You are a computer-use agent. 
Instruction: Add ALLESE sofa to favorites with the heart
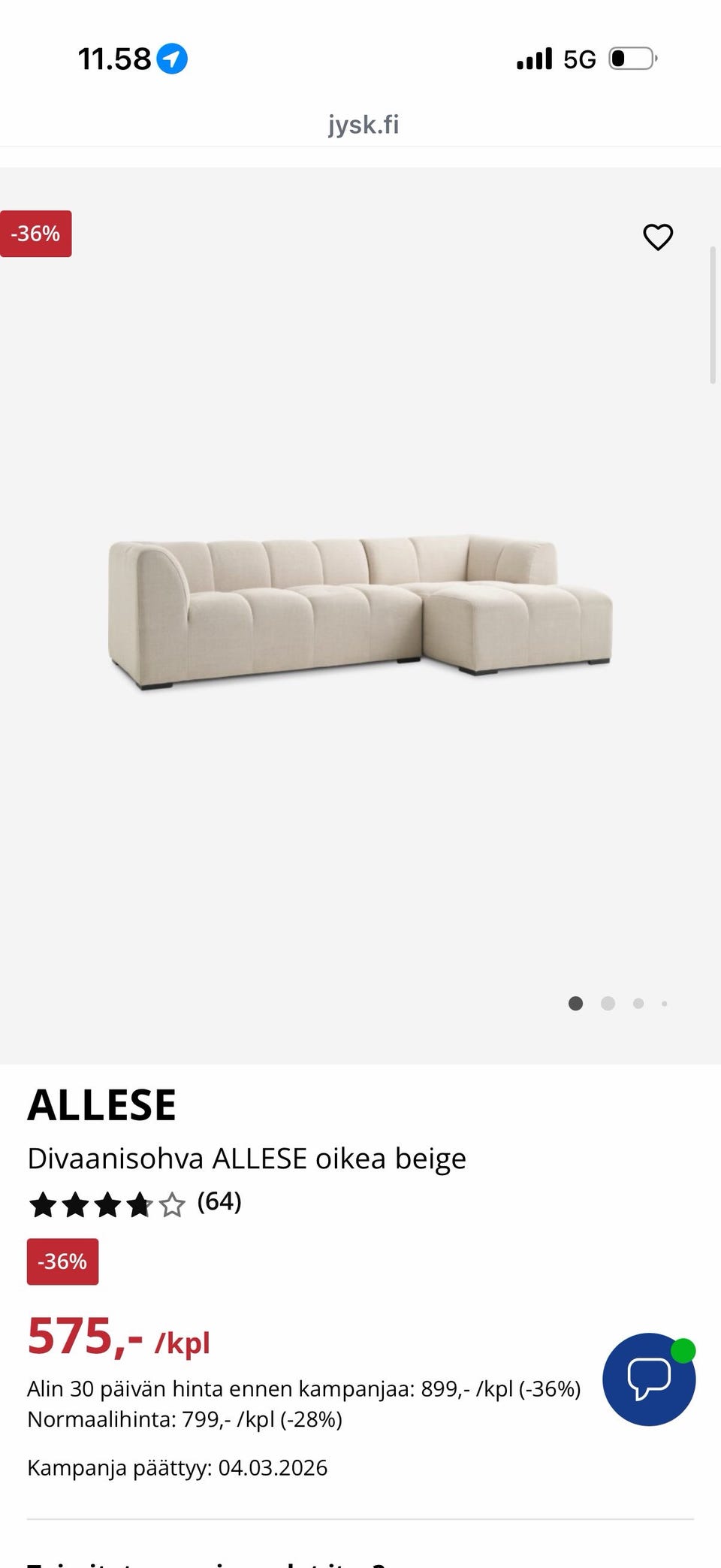pos(658,237)
